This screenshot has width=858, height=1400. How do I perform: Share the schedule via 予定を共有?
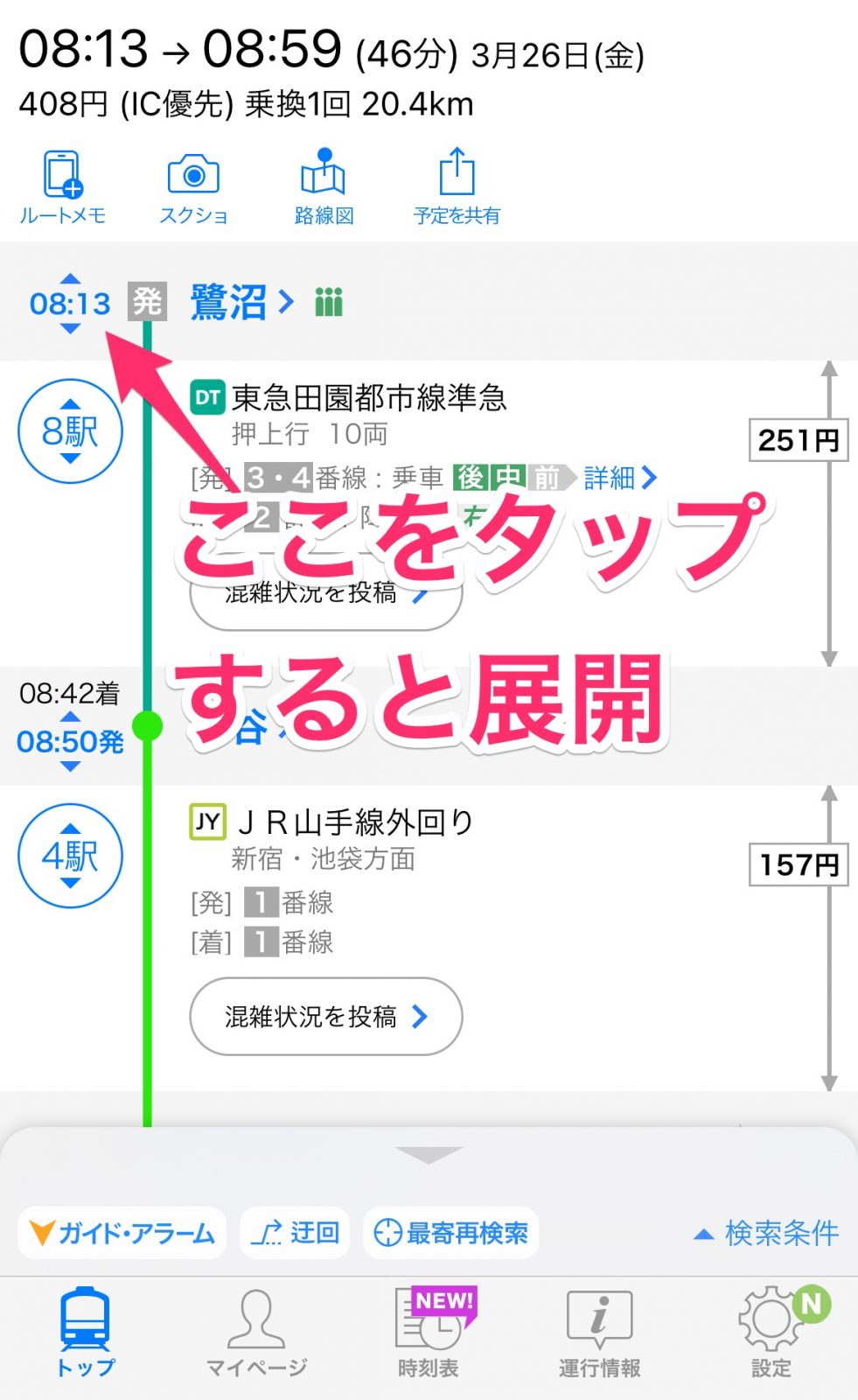pos(457,187)
